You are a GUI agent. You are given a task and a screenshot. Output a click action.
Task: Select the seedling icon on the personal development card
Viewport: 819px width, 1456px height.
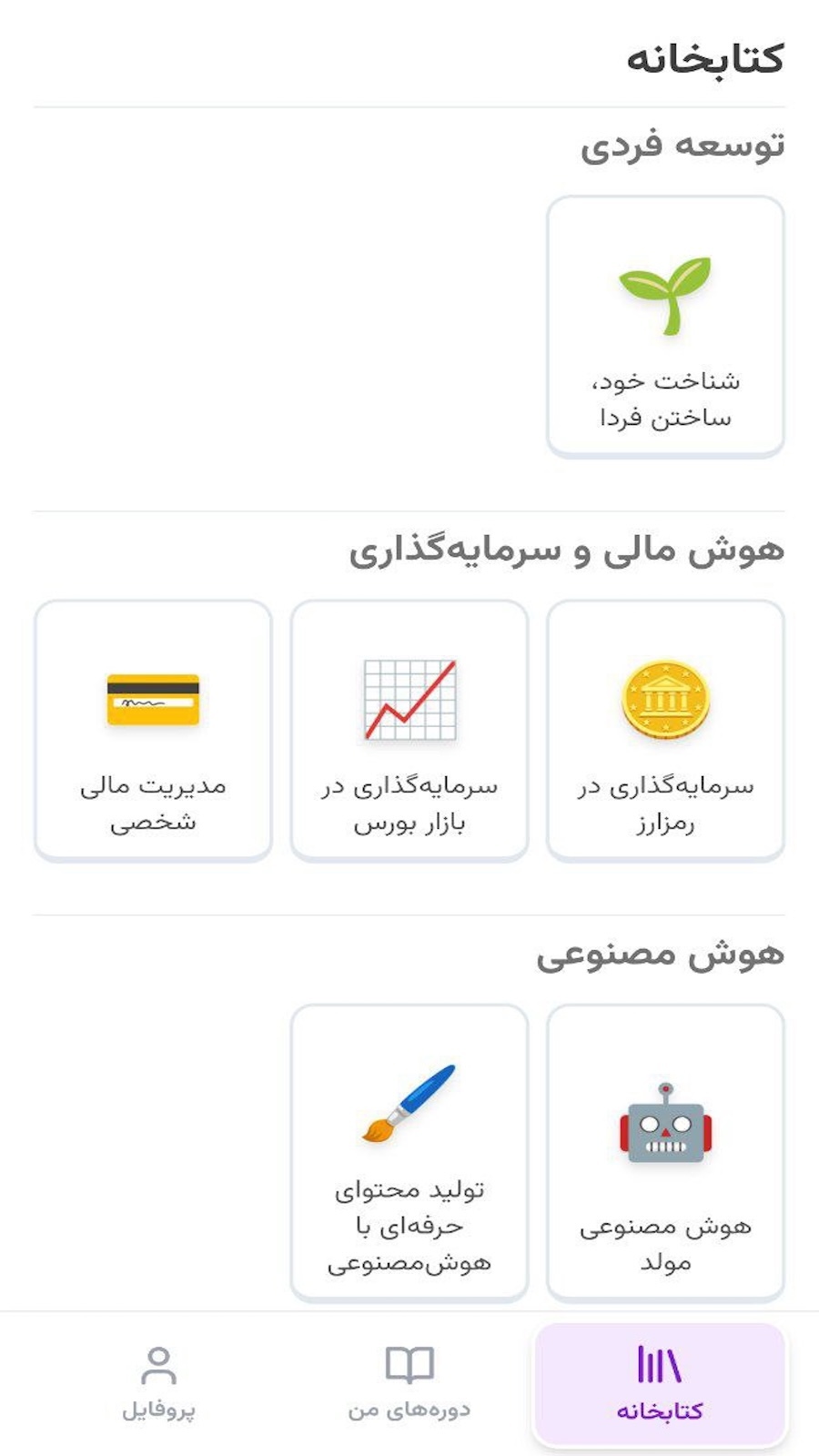(663, 294)
